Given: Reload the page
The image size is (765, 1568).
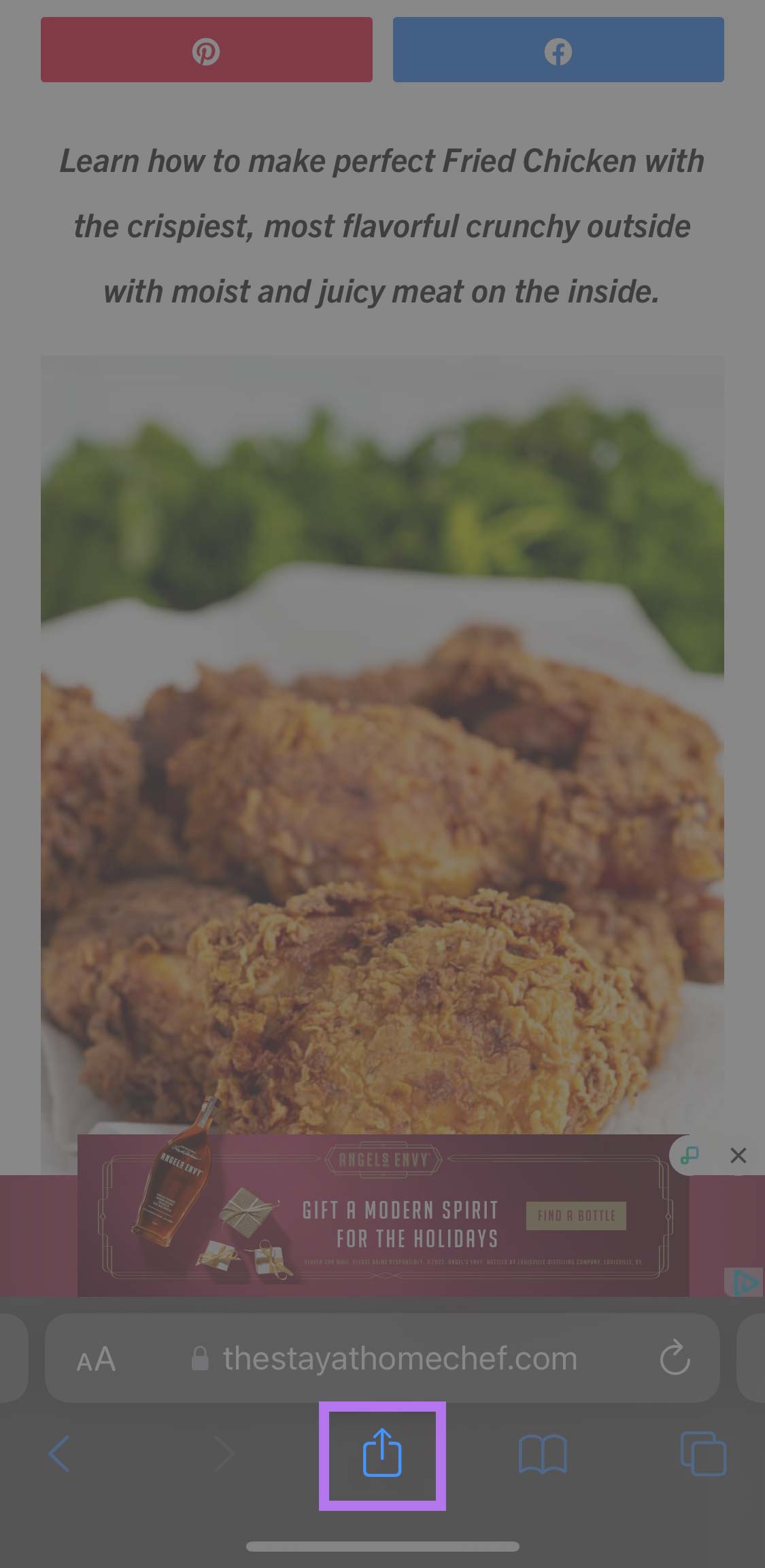Looking at the screenshot, I should pos(675,1359).
